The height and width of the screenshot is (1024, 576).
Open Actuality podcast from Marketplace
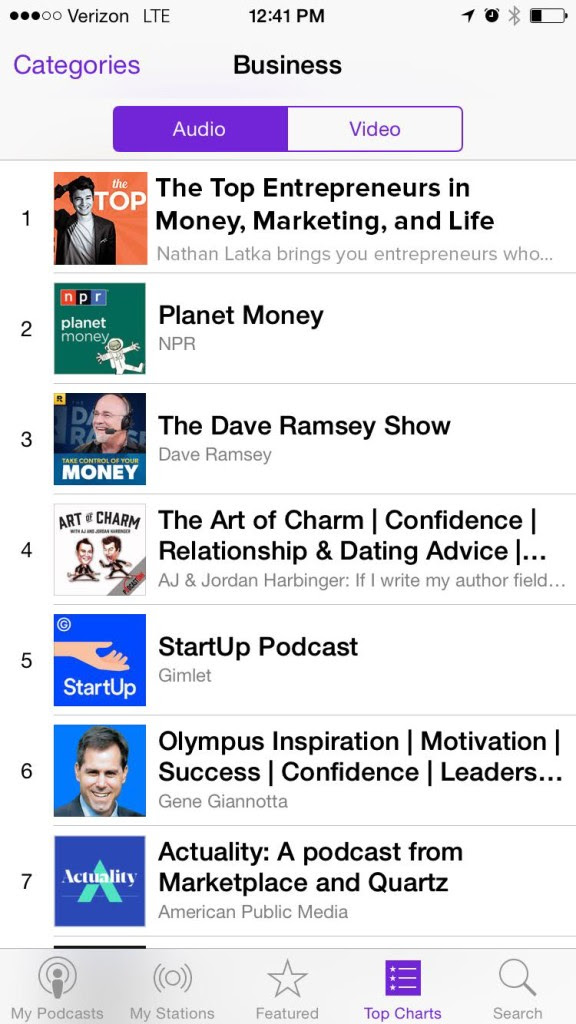[x=288, y=881]
